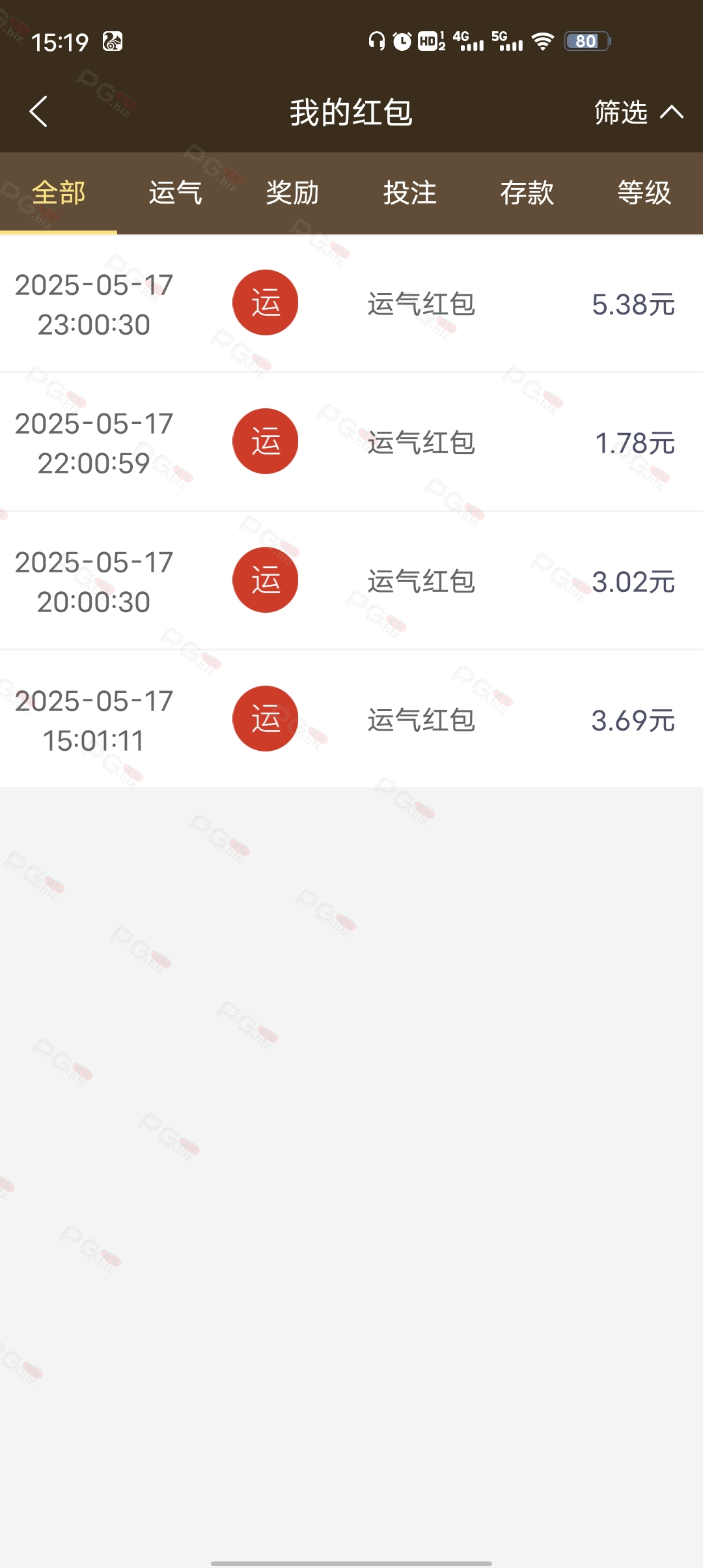The height and width of the screenshot is (1568, 703).
Task: Open the 1.78元 运气红包 record
Action: pos(351,442)
